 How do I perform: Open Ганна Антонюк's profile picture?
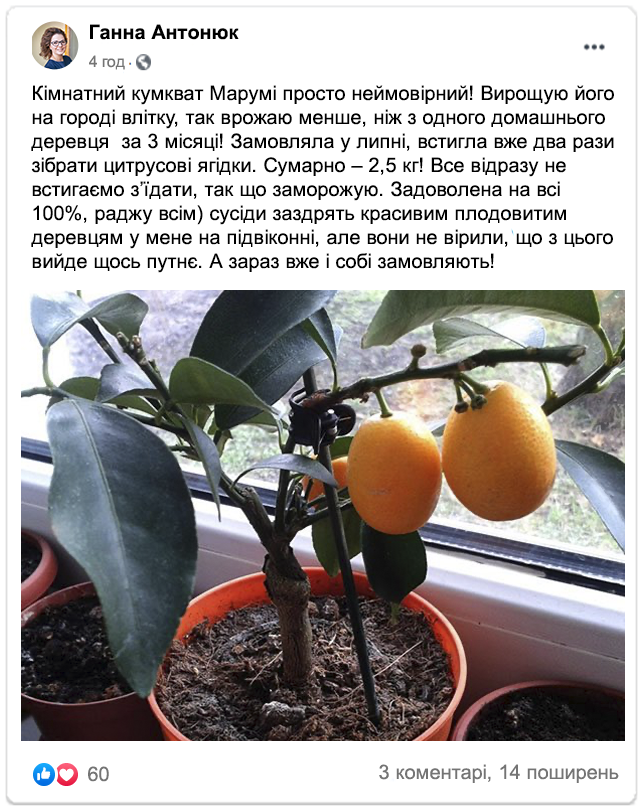tap(55, 45)
